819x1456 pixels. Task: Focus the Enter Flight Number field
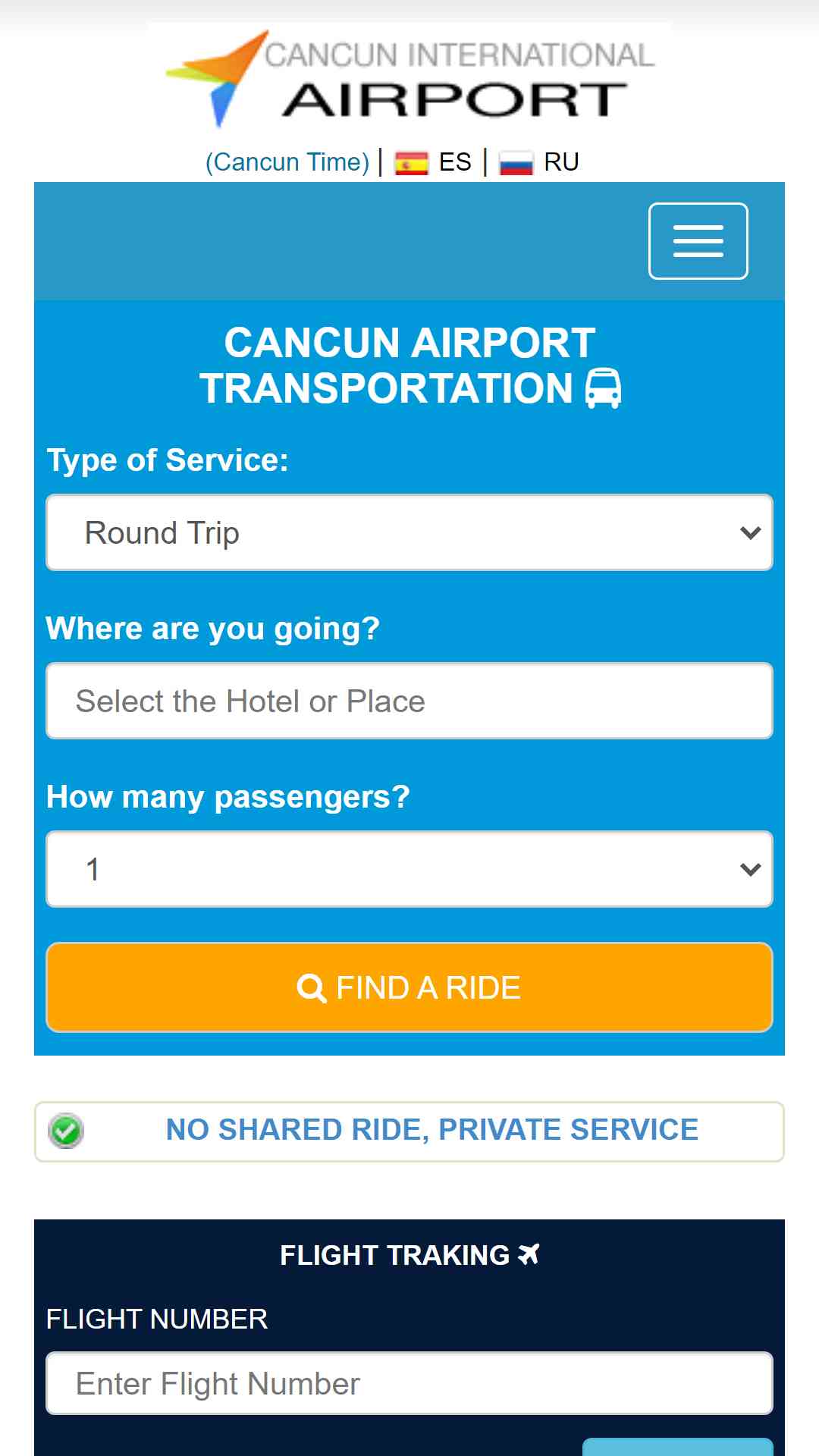click(x=409, y=1383)
